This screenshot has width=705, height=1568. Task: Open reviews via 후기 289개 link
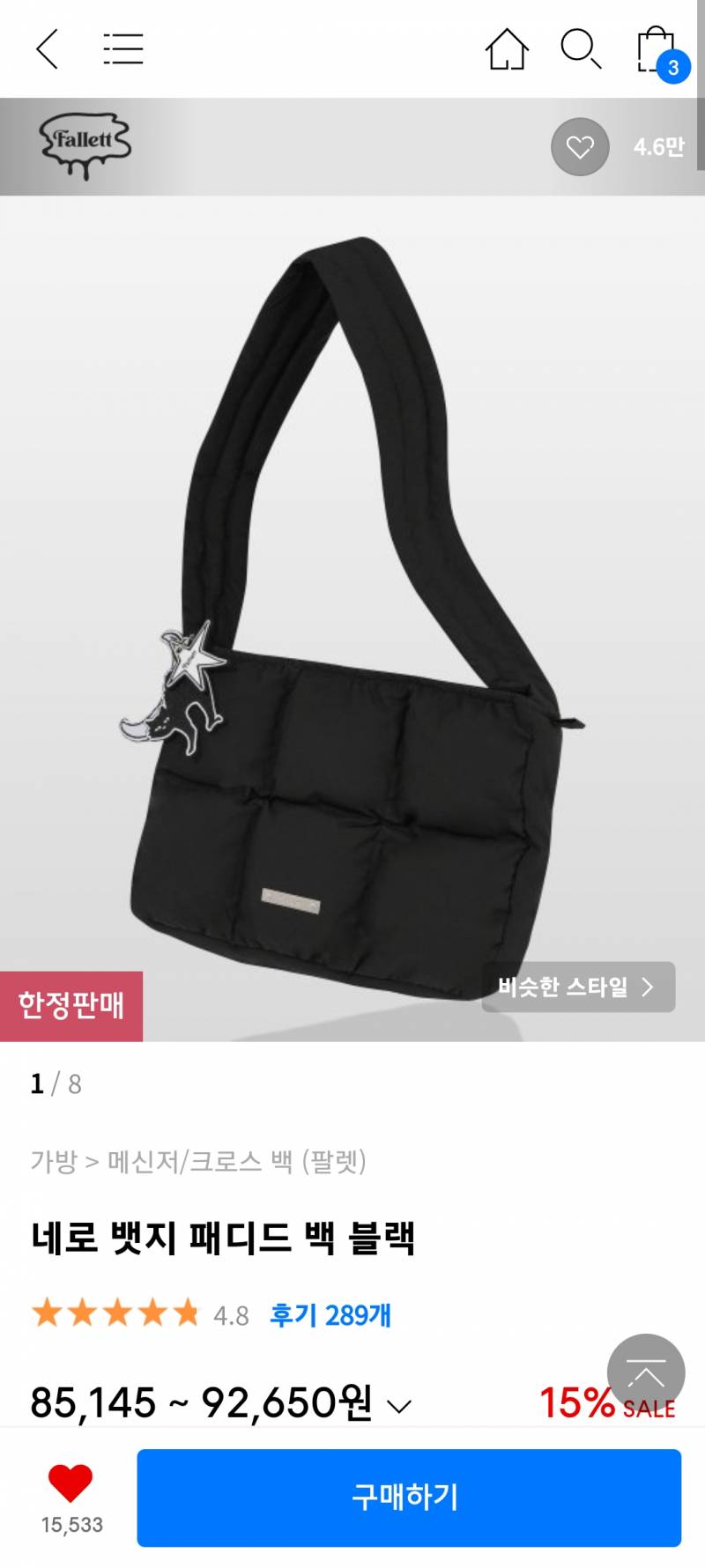(x=330, y=1315)
